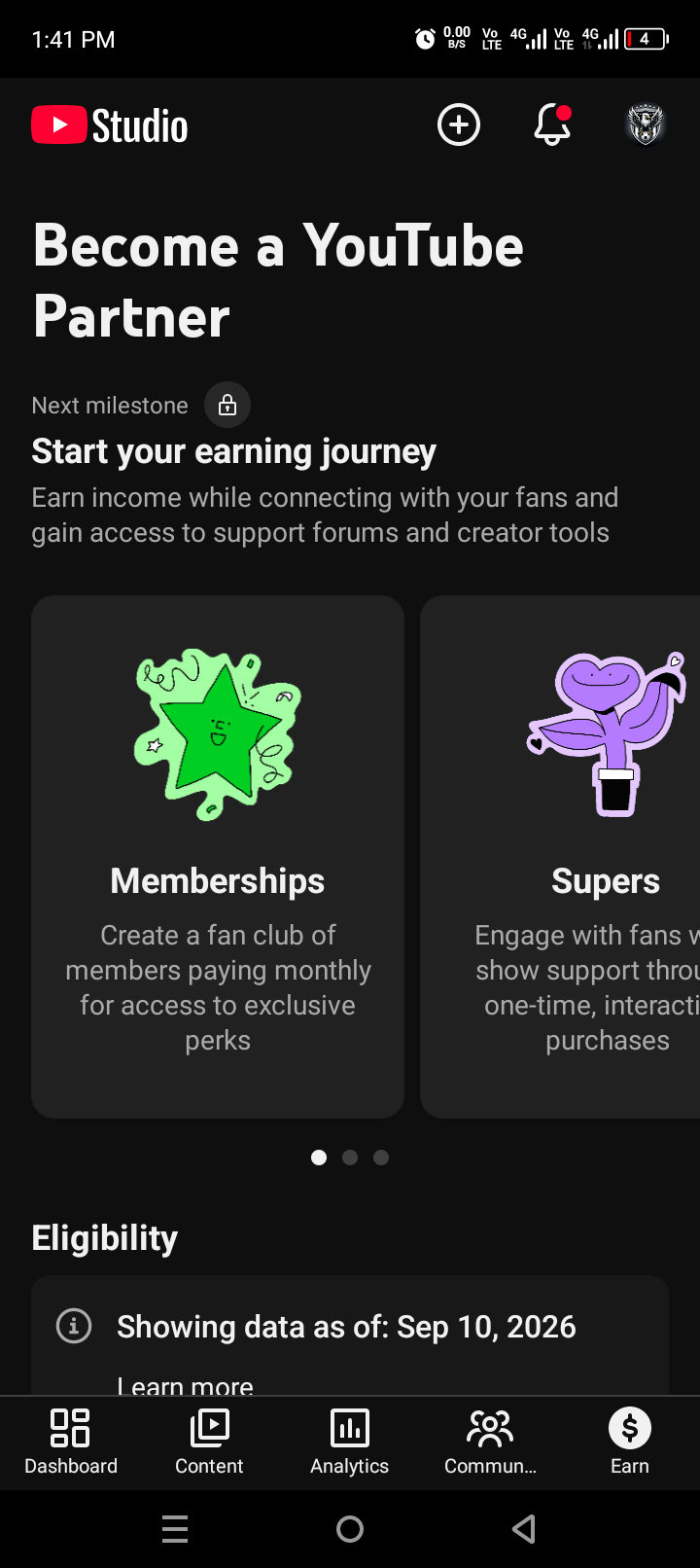
Task: Select the second carousel page dot
Action: tap(350, 1158)
